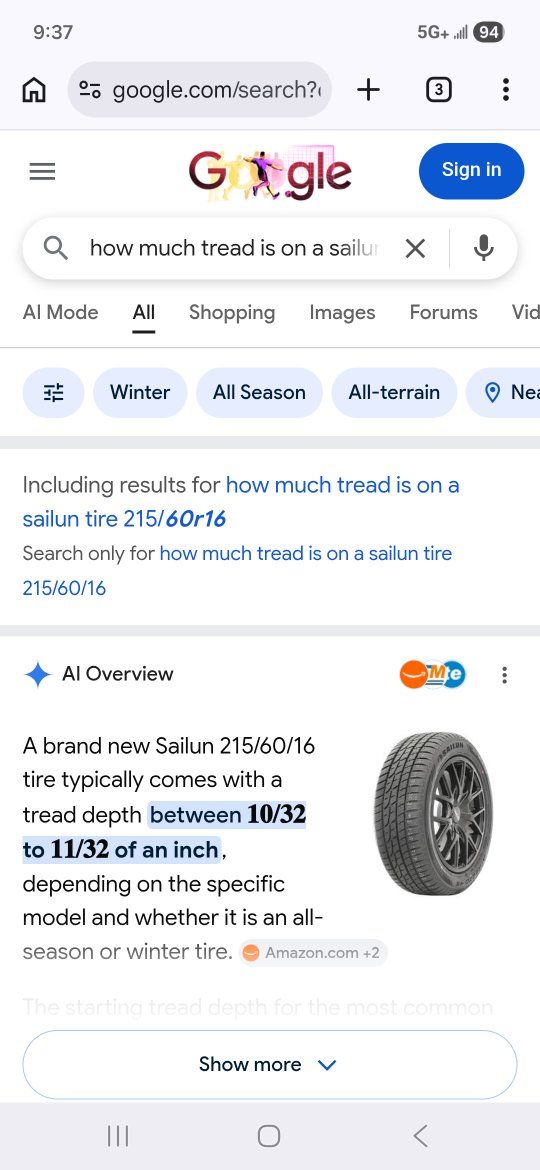
Task: Open the tab switcher showing 3
Action: [439, 90]
